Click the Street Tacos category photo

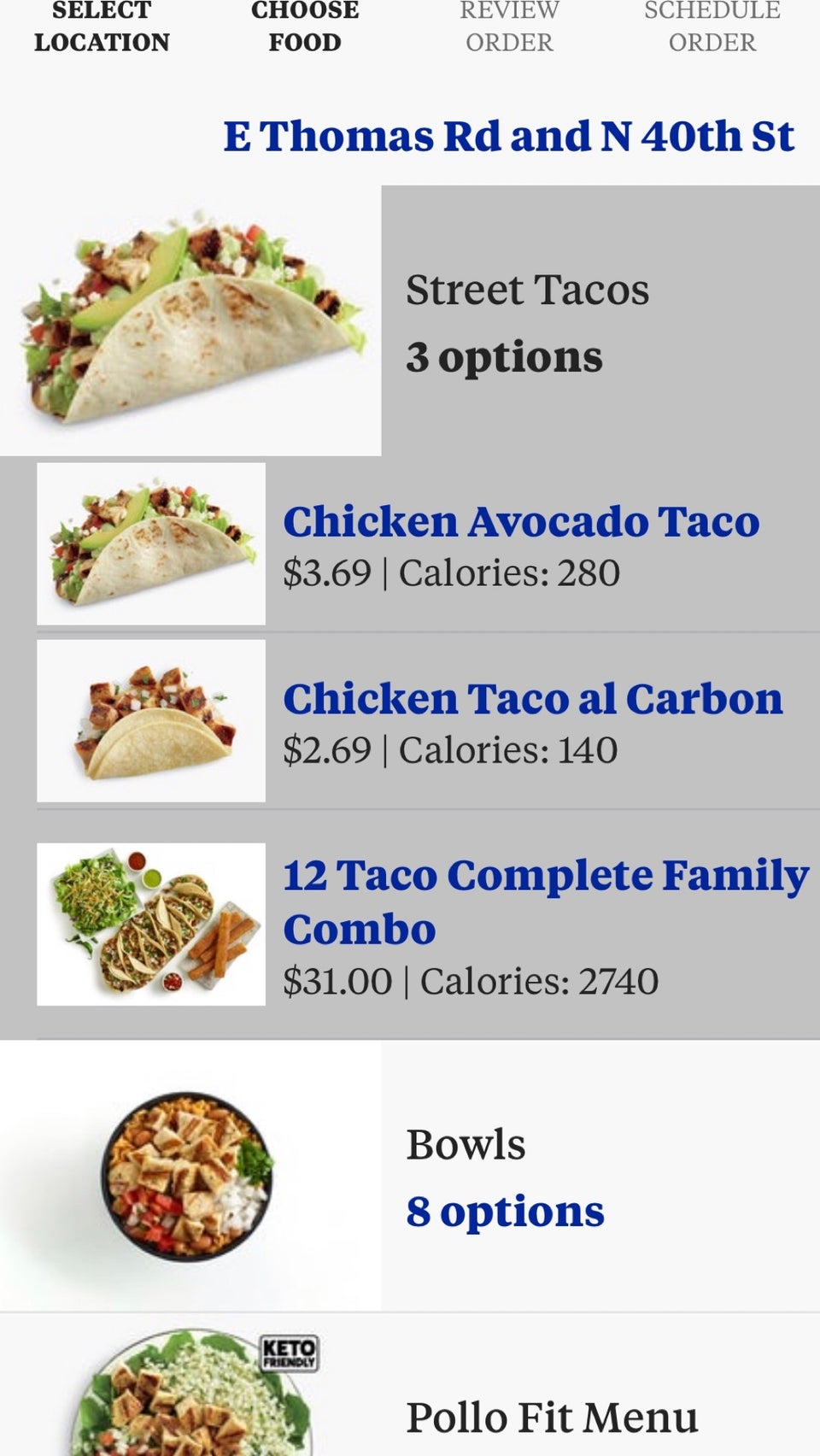click(x=190, y=319)
